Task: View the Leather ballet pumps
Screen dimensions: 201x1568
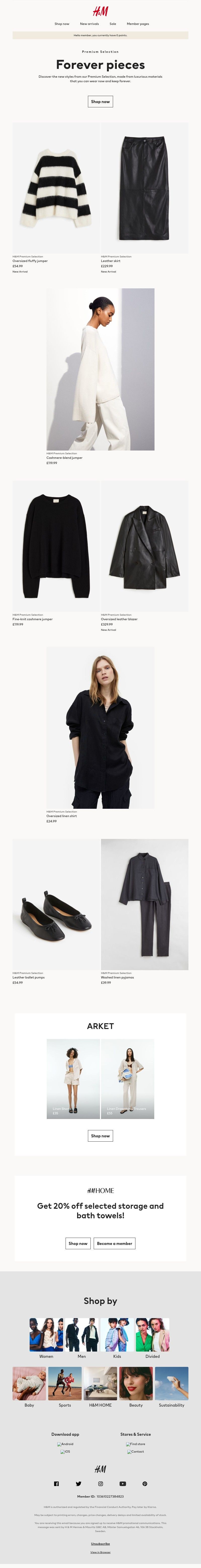Action: click(56, 904)
